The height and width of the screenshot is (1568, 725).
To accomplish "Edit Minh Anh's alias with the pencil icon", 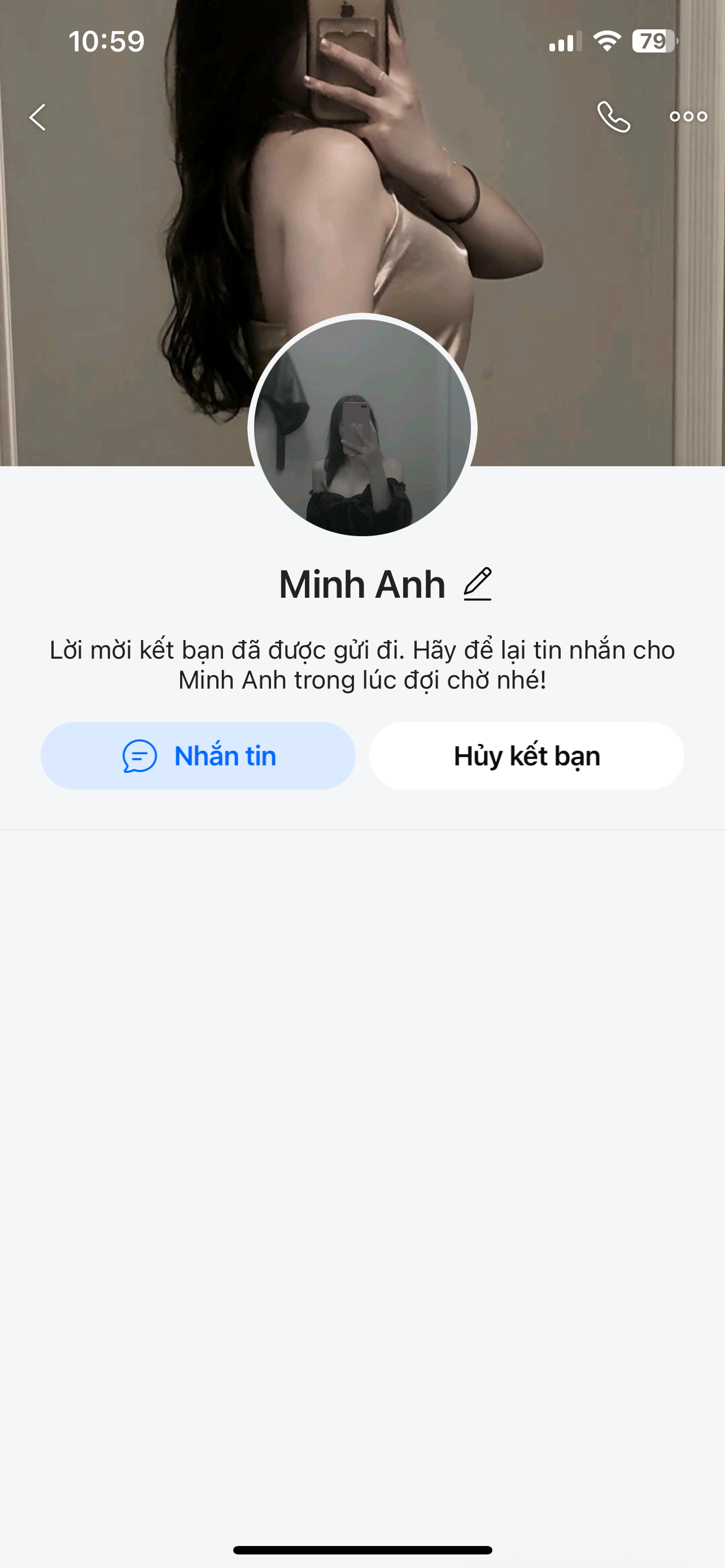I will [x=478, y=584].
